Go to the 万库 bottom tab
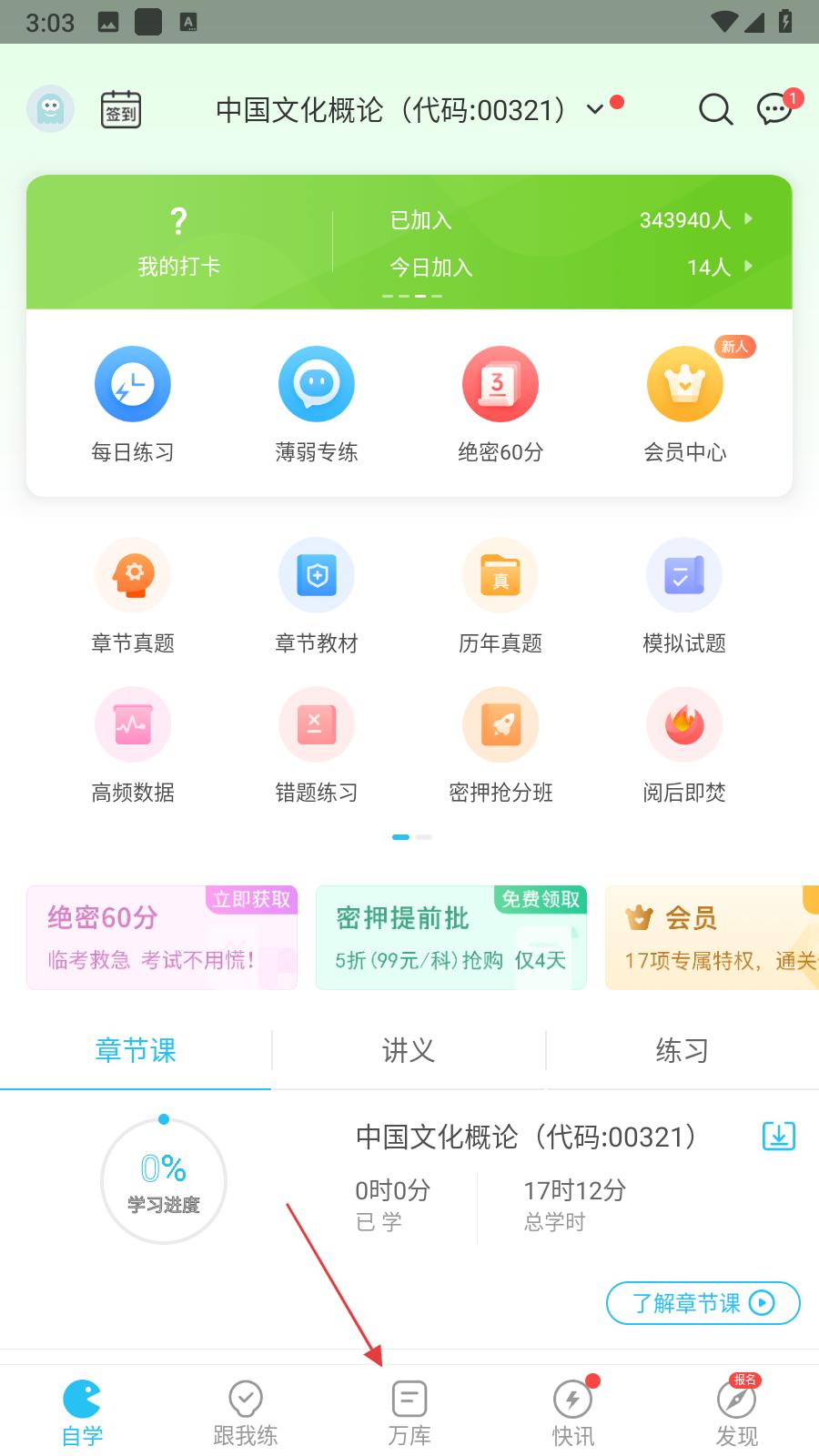 pyautogui.click(x=409, y=1413)
